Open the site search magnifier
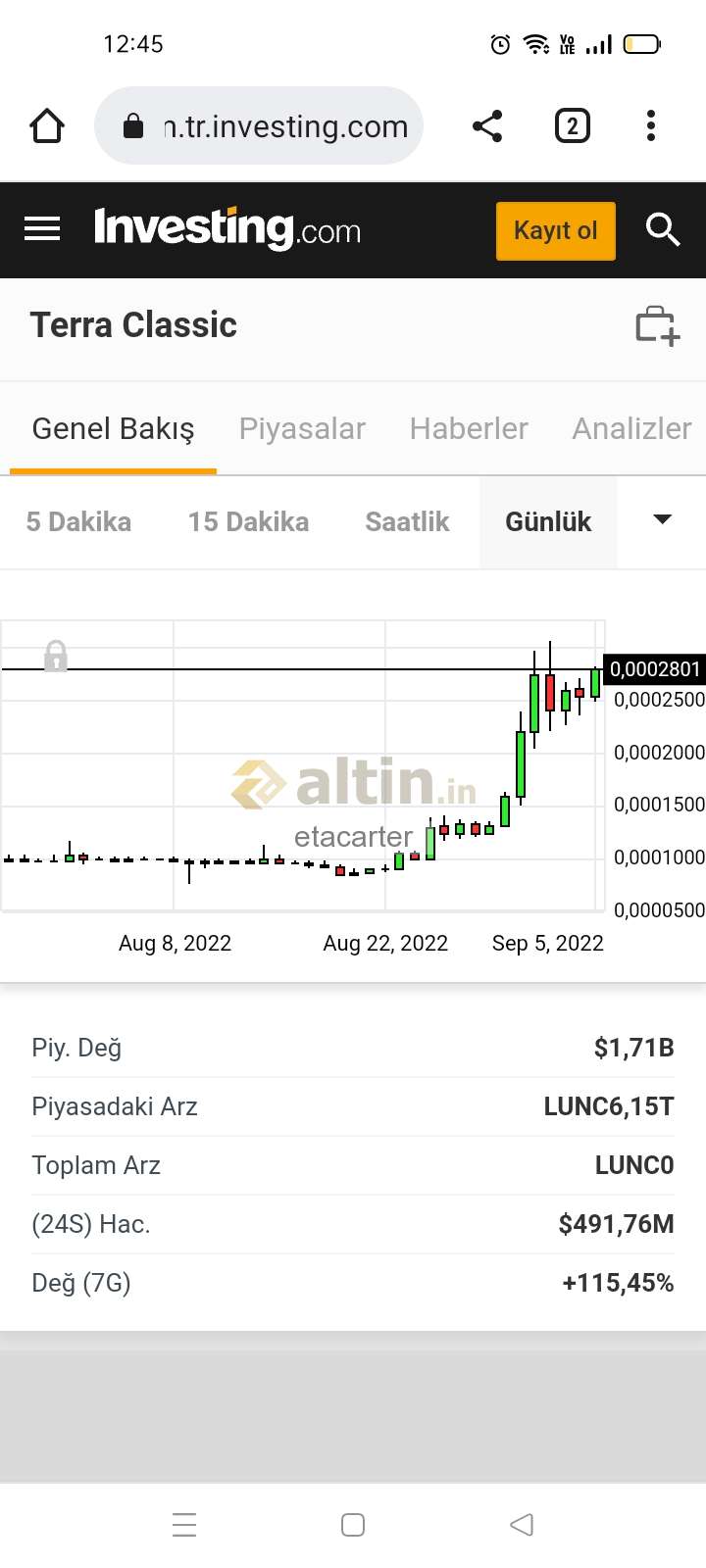 point(663,229)
